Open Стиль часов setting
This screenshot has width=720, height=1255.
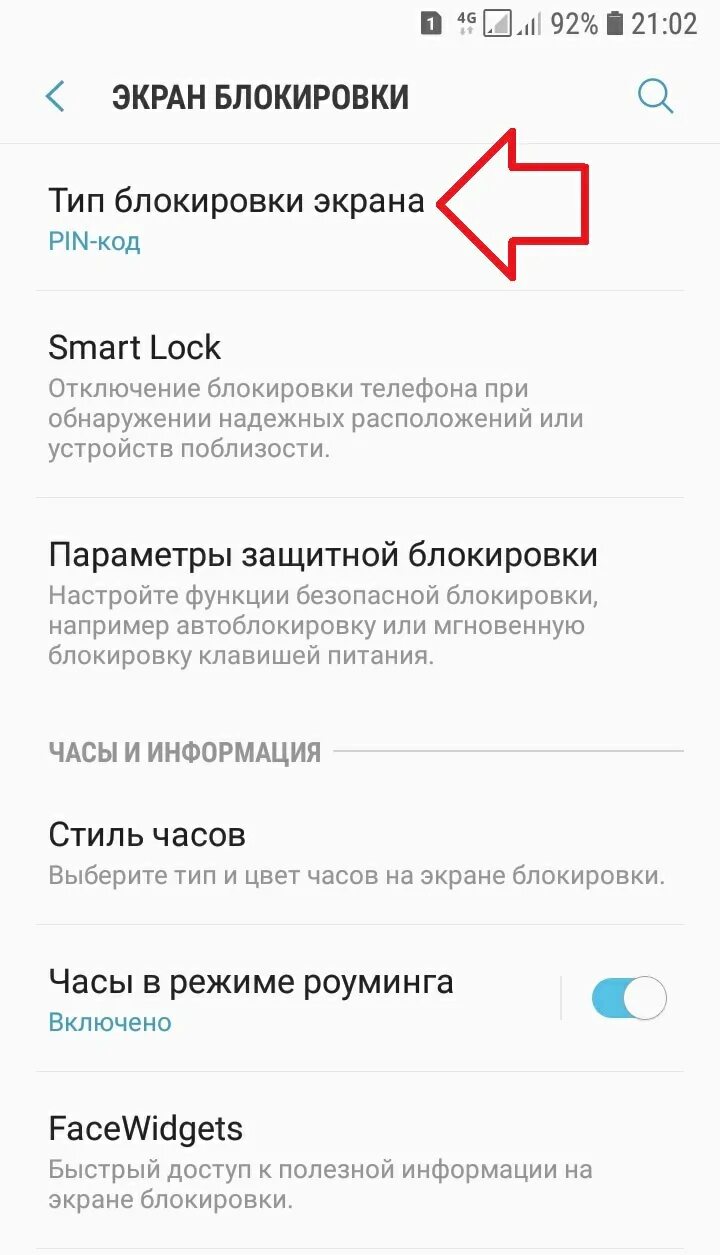pos(360,854)
